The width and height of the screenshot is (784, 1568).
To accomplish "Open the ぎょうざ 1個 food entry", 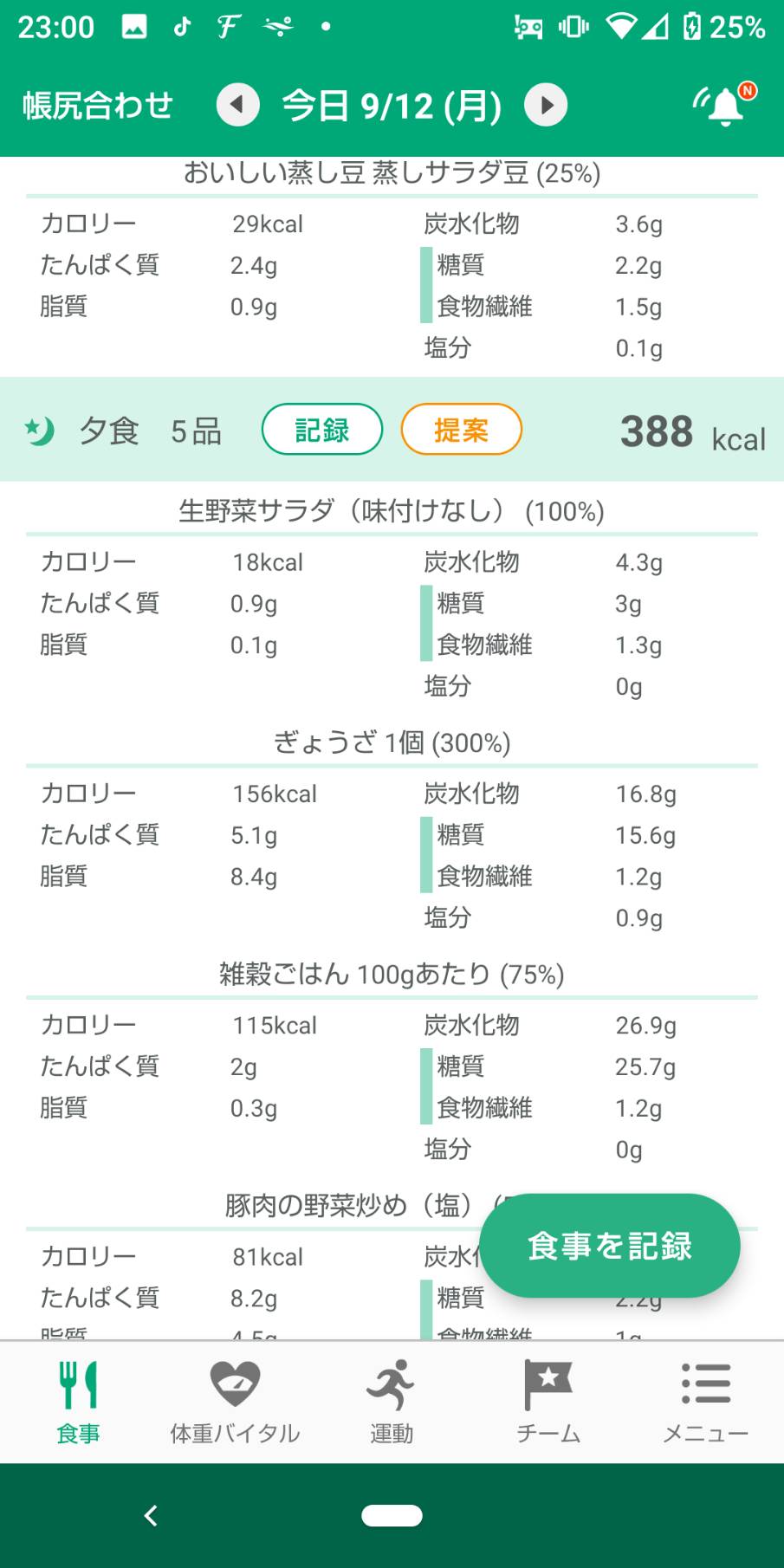I will coord(392,742).
